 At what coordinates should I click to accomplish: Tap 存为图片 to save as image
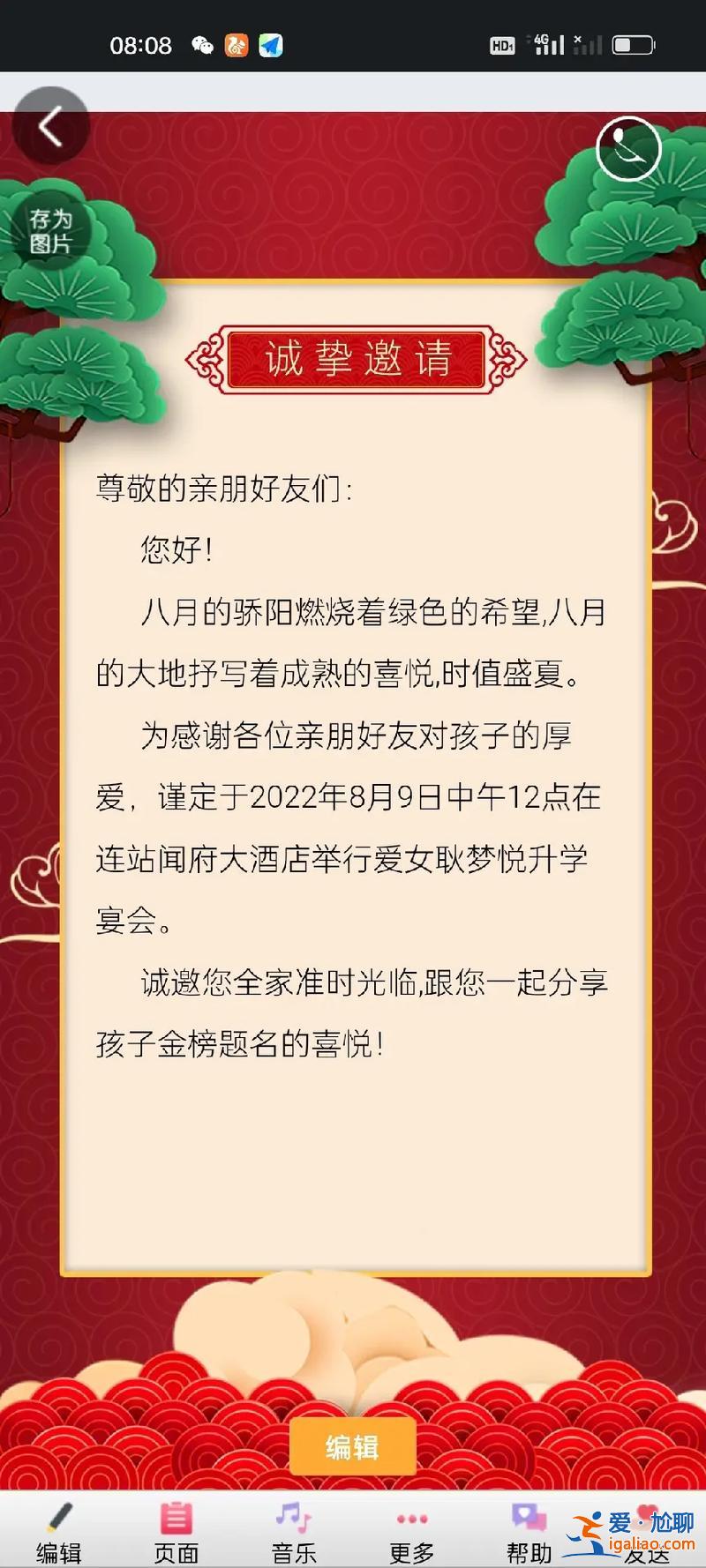[x=50, y=231]
